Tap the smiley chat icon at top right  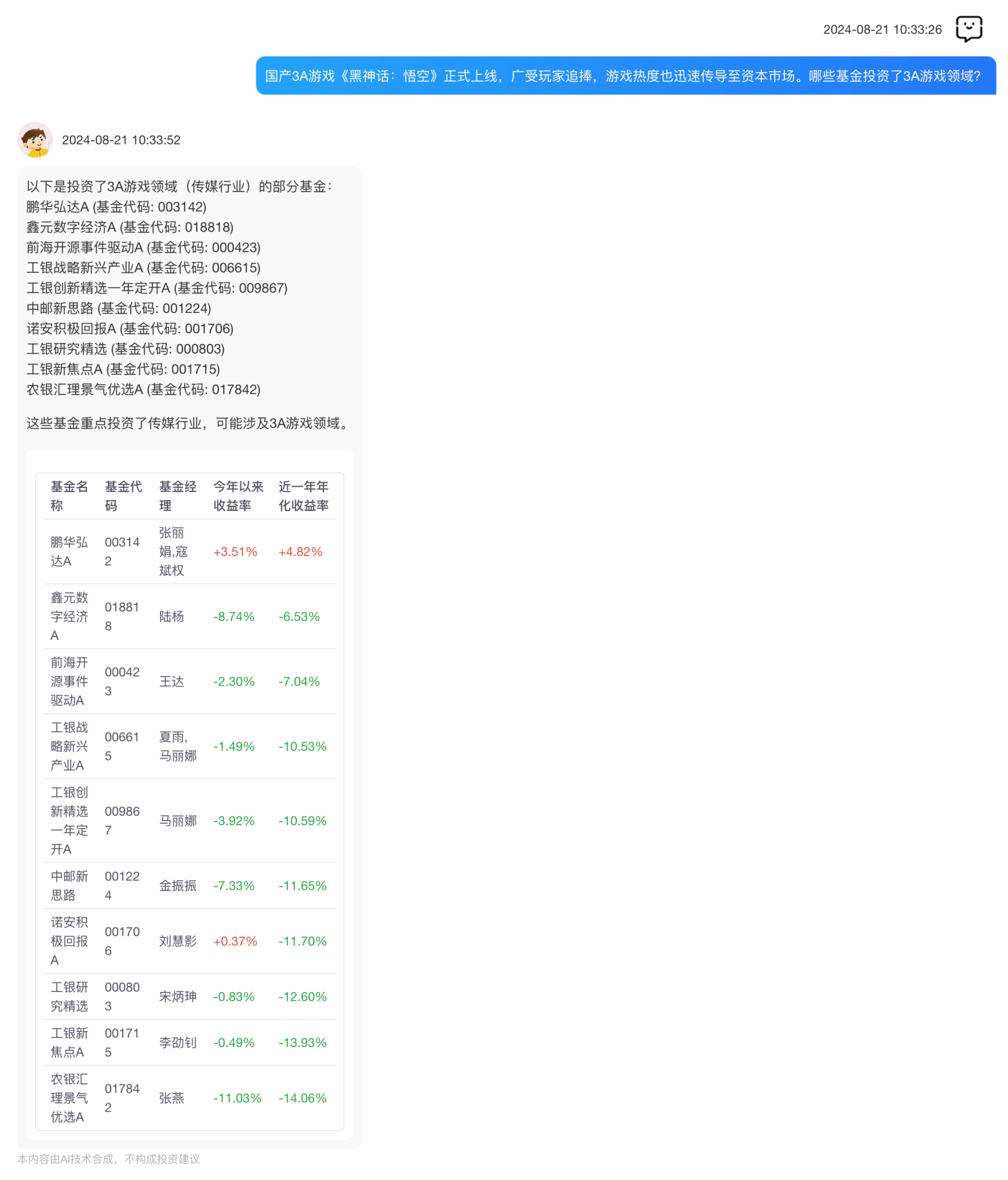[x=968, y=29]
